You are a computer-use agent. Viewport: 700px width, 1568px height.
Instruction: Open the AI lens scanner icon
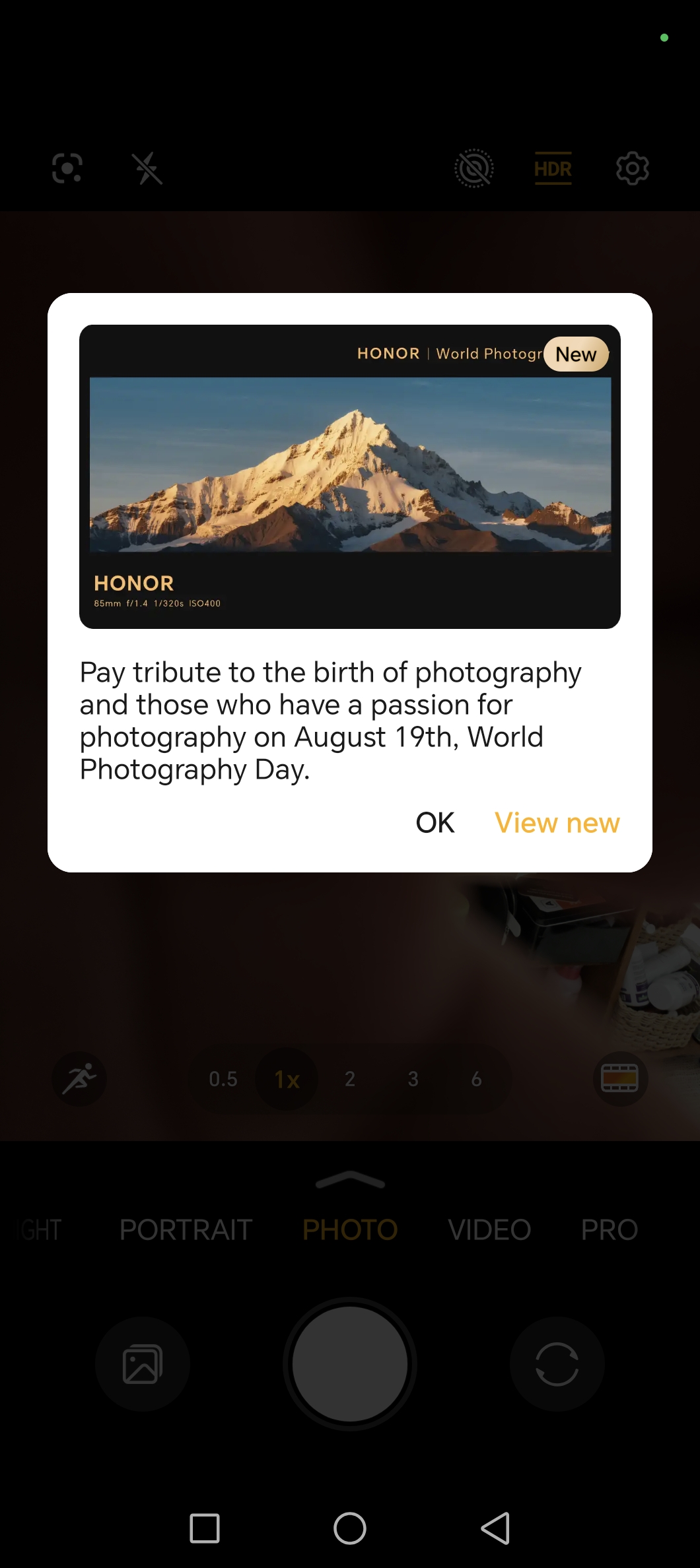pyautogui.click(x=67, y=168)
